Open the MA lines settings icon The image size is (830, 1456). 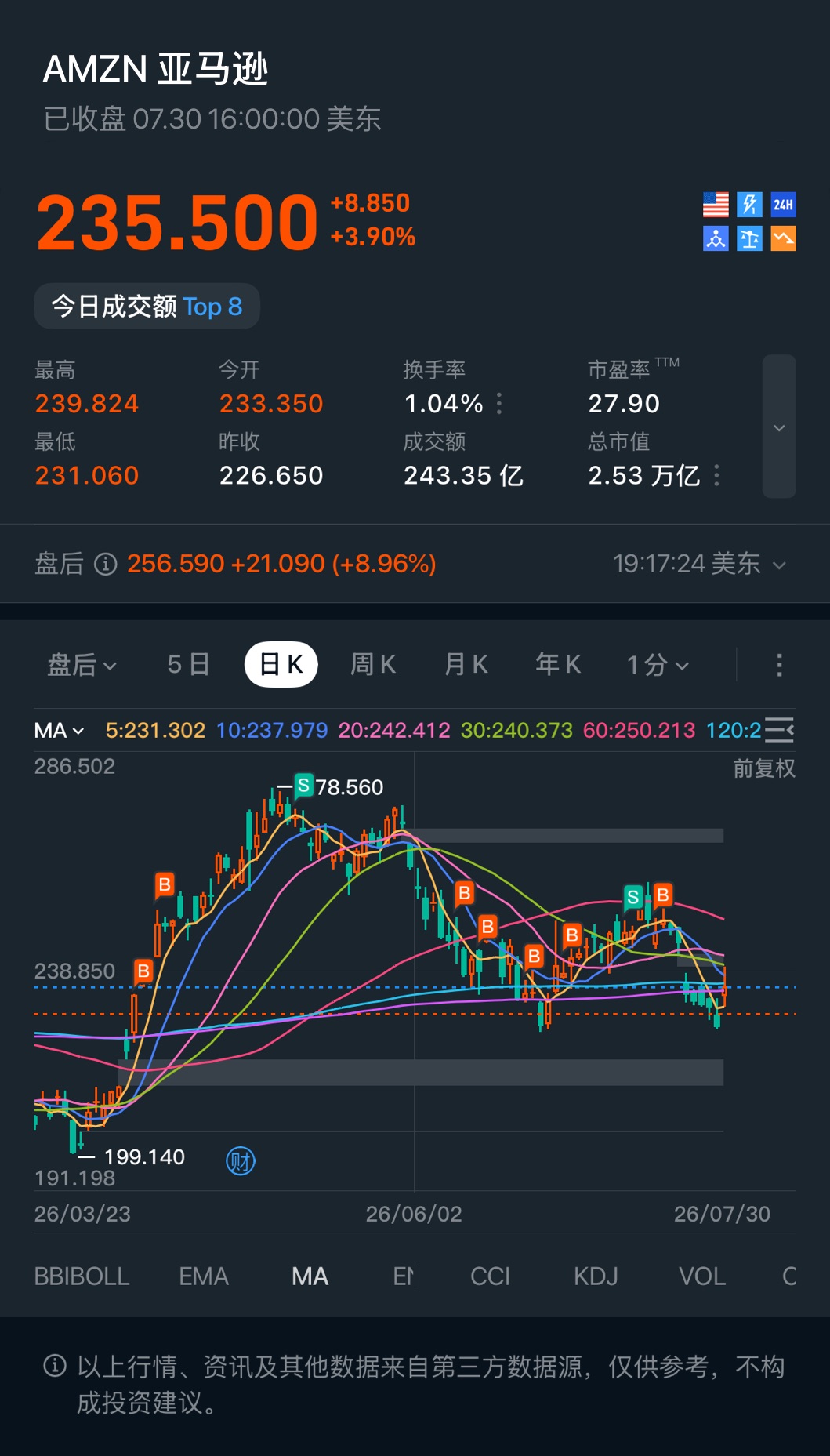[x=780, y=730]
